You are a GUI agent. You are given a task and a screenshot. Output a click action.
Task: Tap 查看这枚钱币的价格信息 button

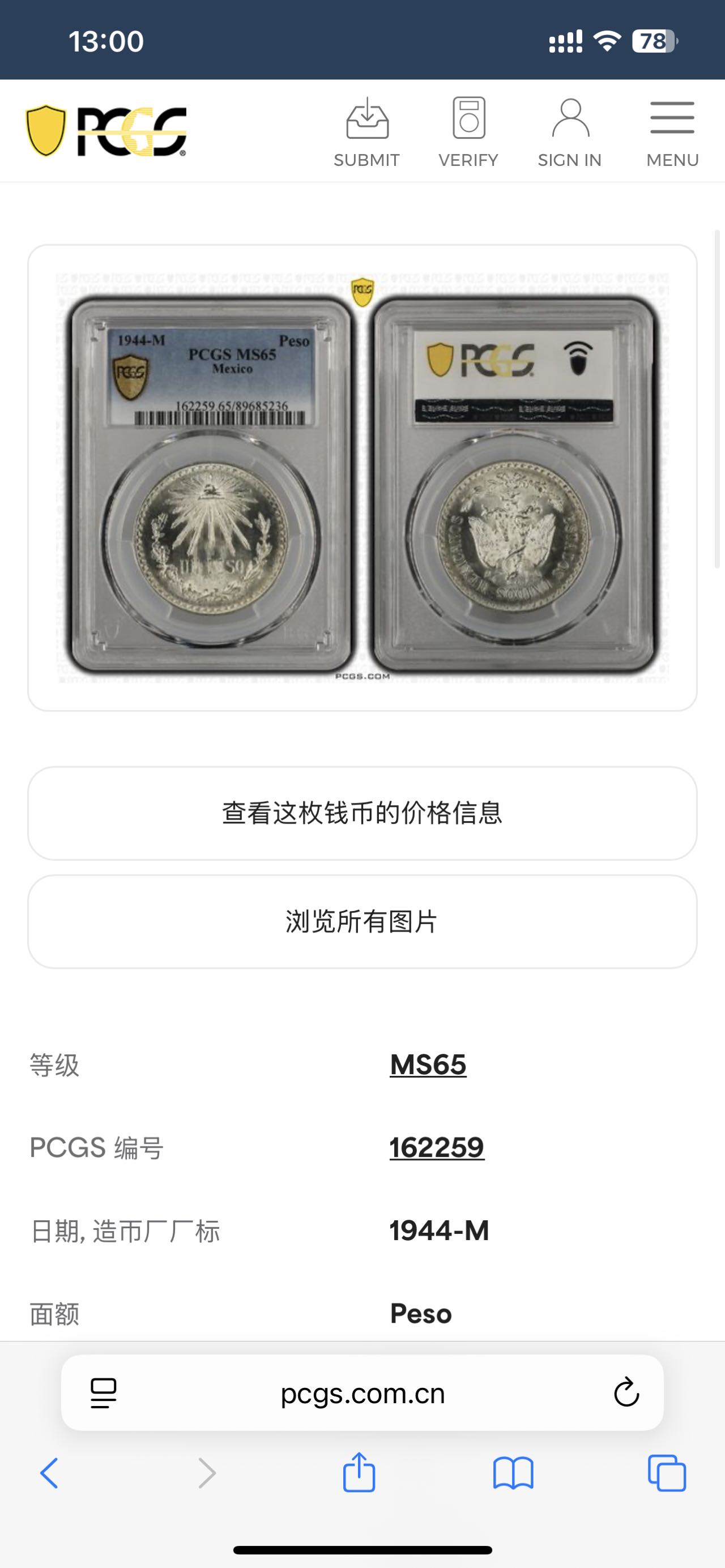[x=362, y=813]
